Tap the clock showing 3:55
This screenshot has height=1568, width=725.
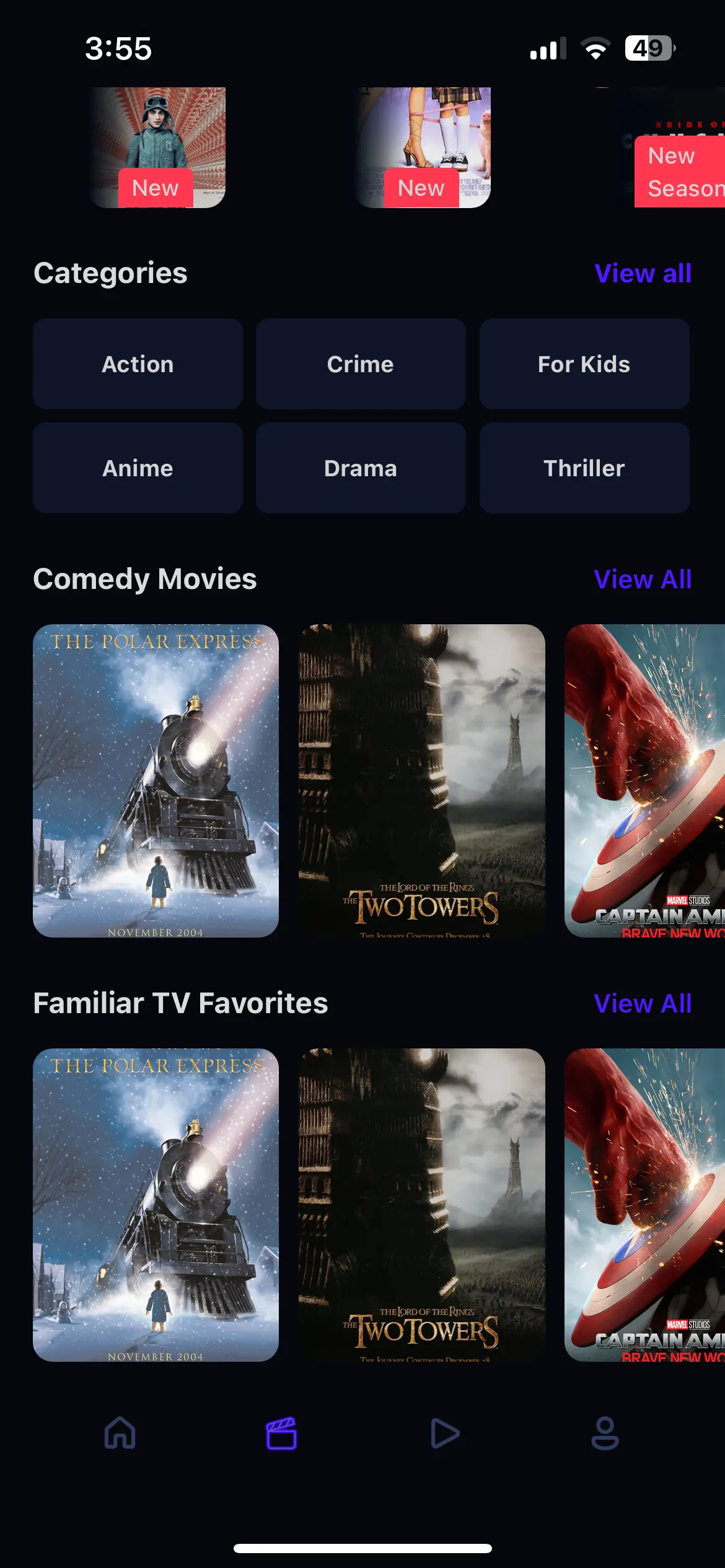click(117, 48)
